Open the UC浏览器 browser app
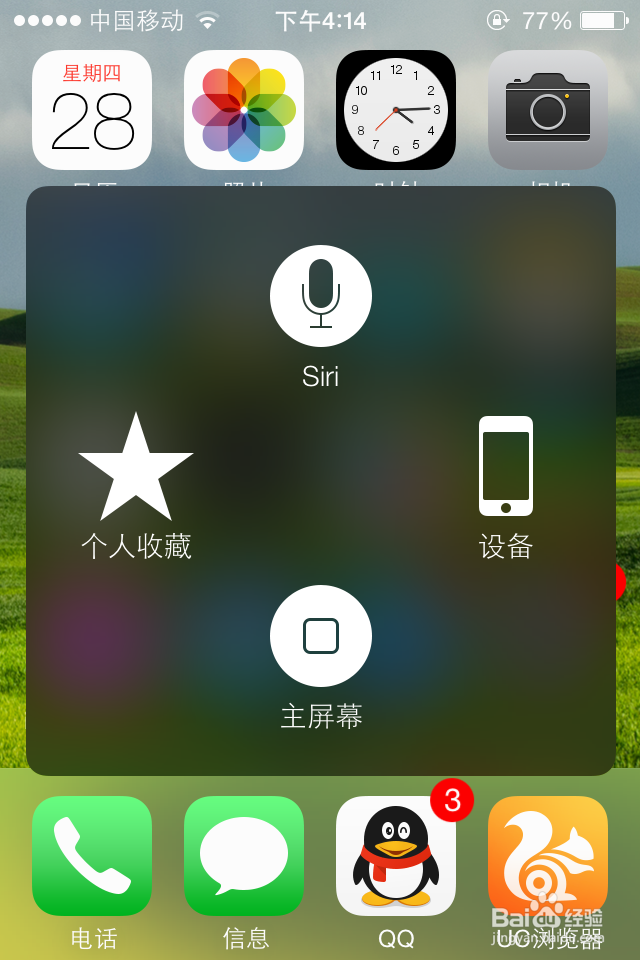 pos(548,856)
